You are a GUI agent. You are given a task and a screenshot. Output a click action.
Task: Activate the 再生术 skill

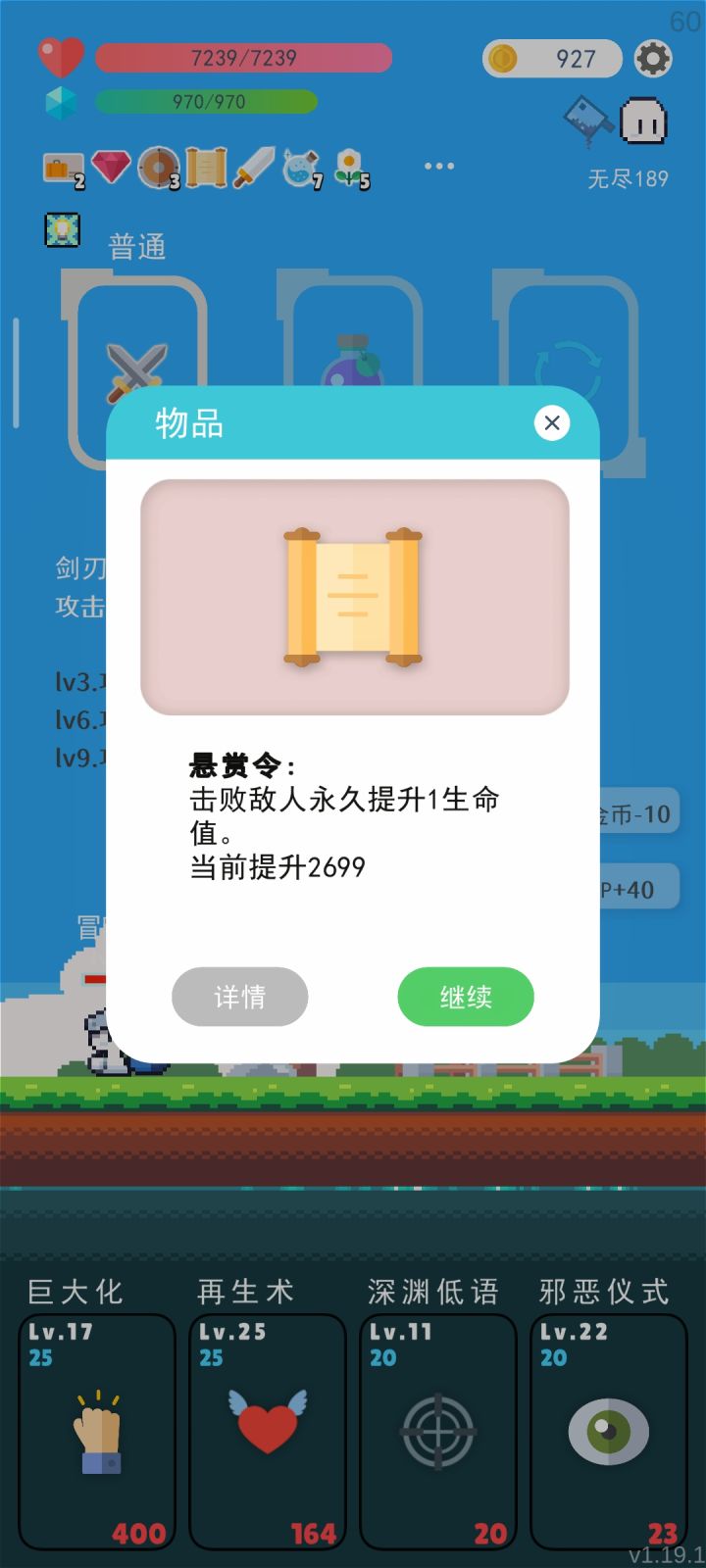pyautogui.click(x=267, y=1431)
